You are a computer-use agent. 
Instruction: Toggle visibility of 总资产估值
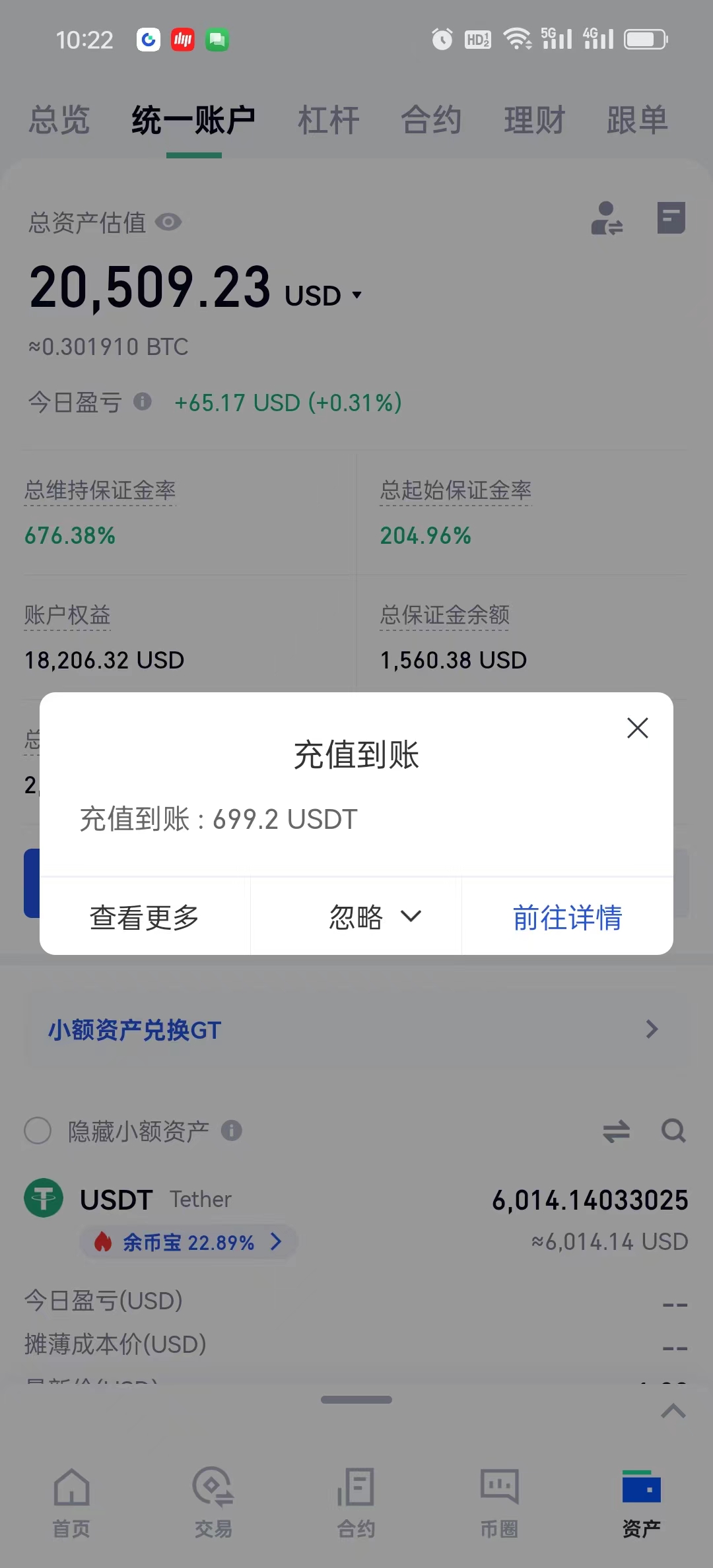click(x=168, y=222)
